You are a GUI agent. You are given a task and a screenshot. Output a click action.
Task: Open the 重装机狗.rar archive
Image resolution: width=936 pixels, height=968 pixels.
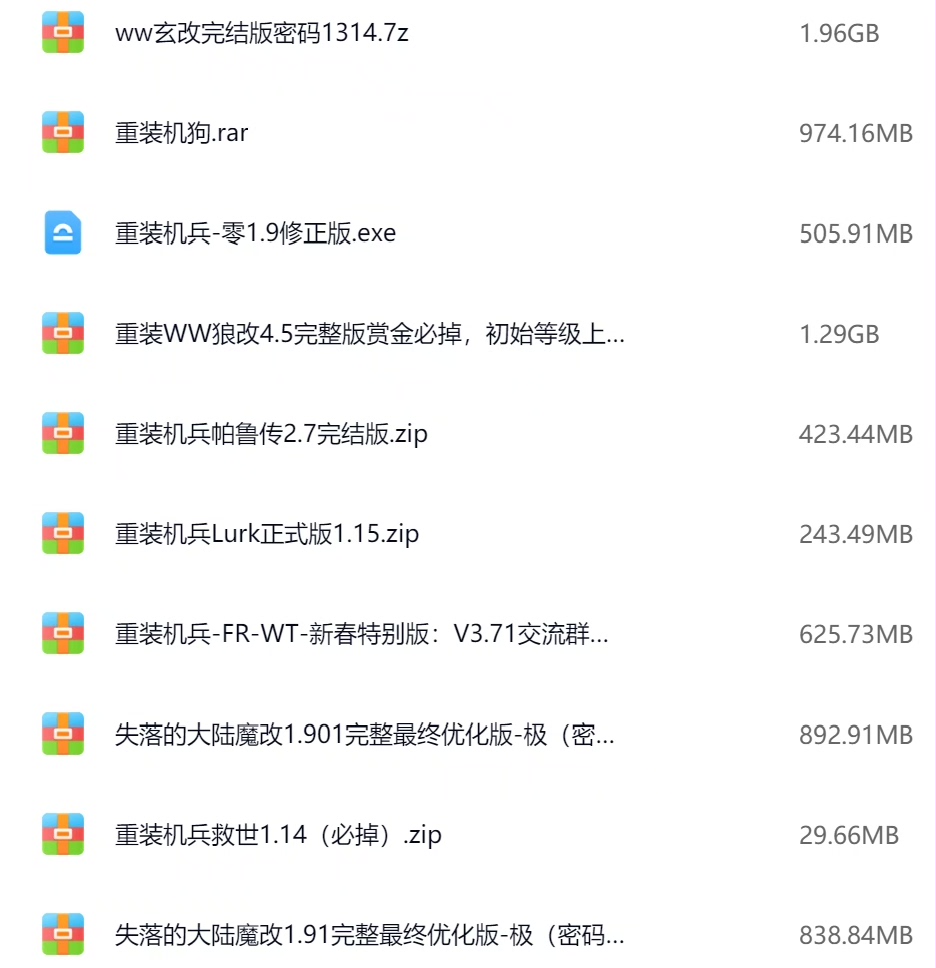[182, 133]
